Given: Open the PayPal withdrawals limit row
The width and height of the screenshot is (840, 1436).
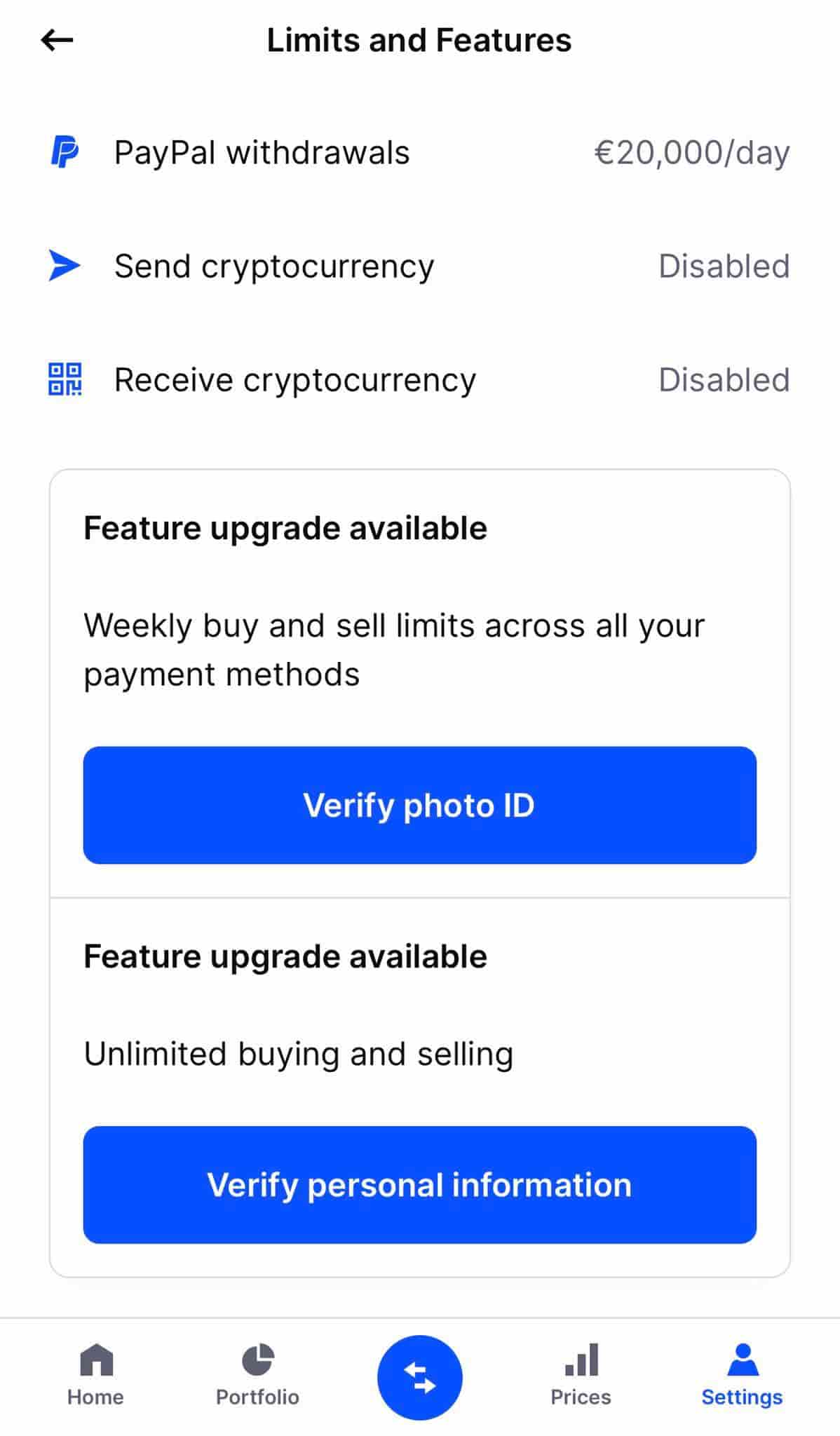Looking at the screenshot, I should [420, 151].
